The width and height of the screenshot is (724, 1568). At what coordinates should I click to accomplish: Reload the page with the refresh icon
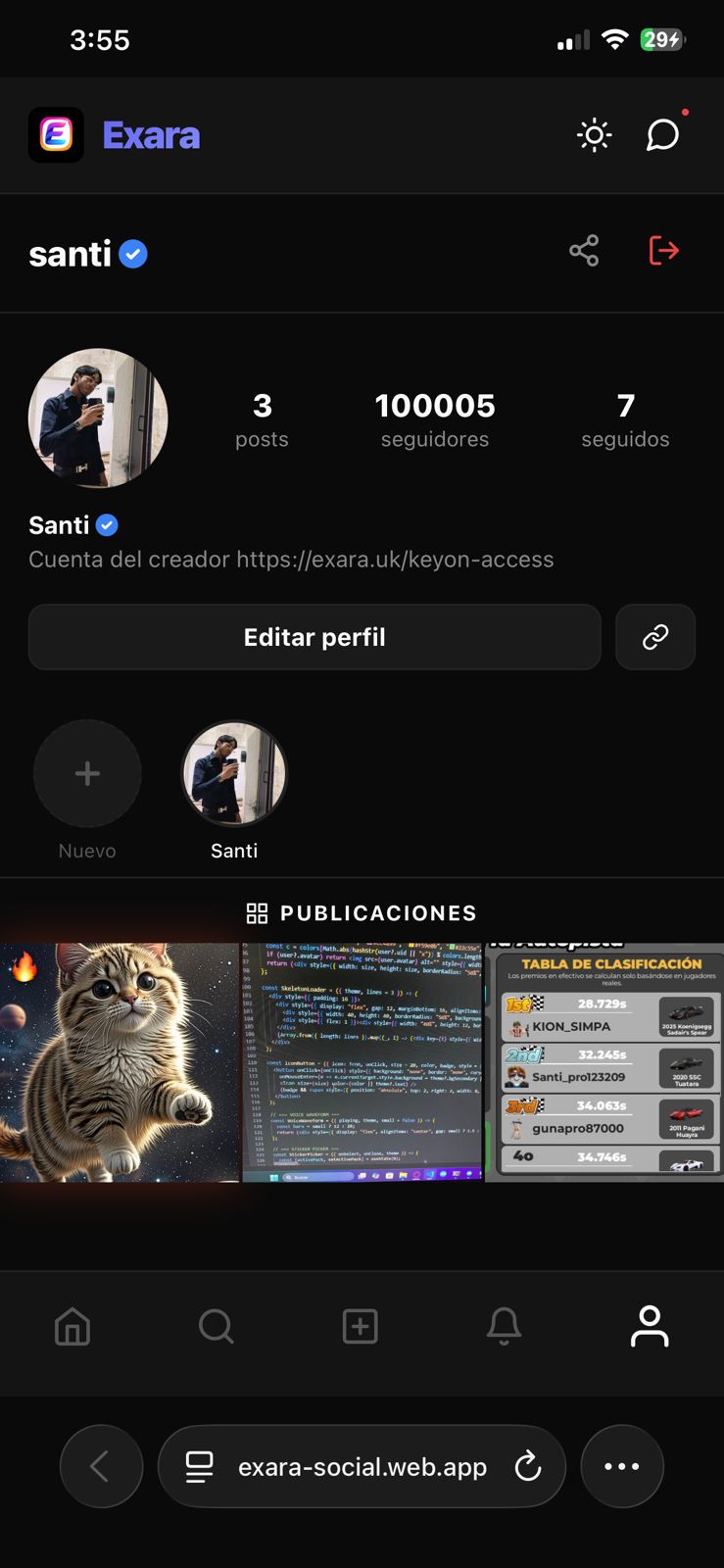click(x=528, y=1466)
